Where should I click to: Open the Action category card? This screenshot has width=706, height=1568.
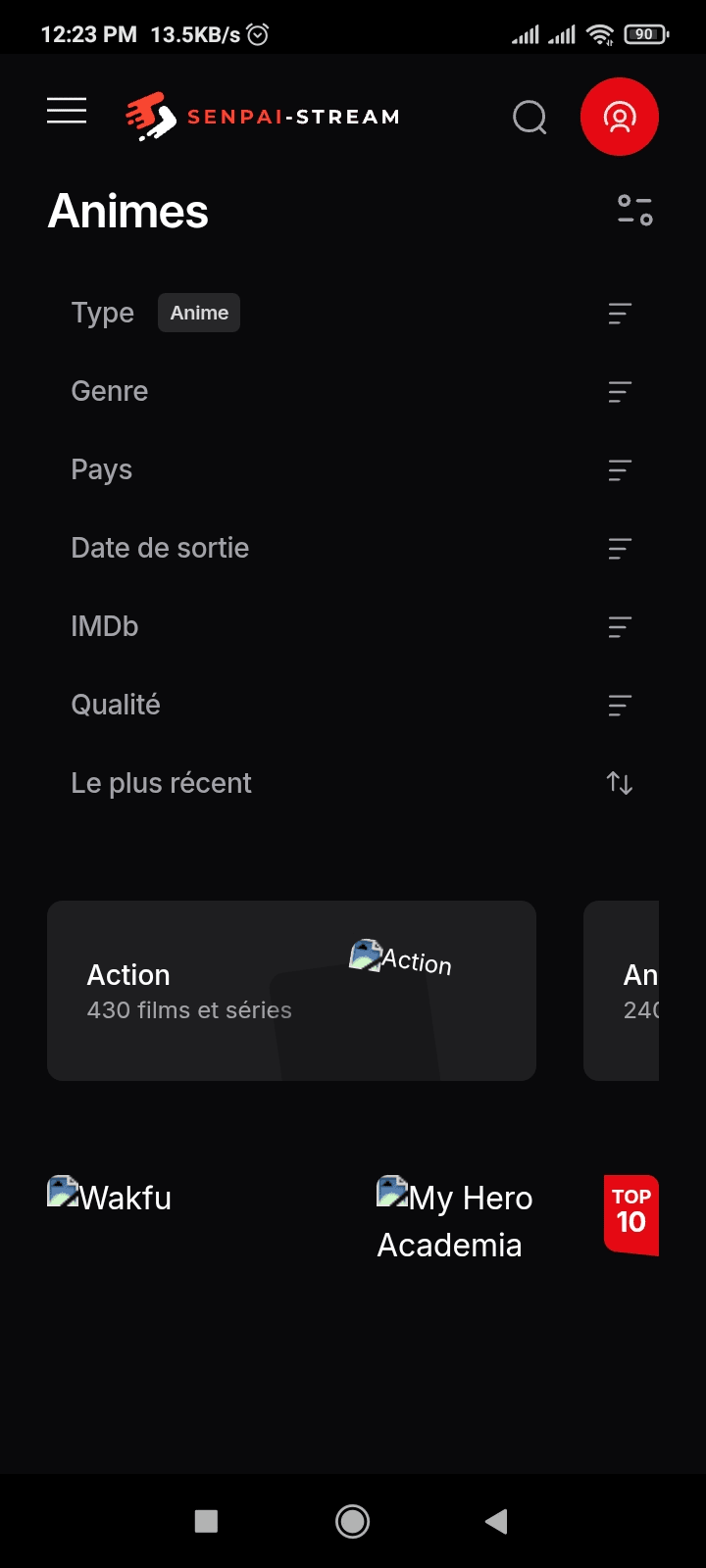coord(291,991)
